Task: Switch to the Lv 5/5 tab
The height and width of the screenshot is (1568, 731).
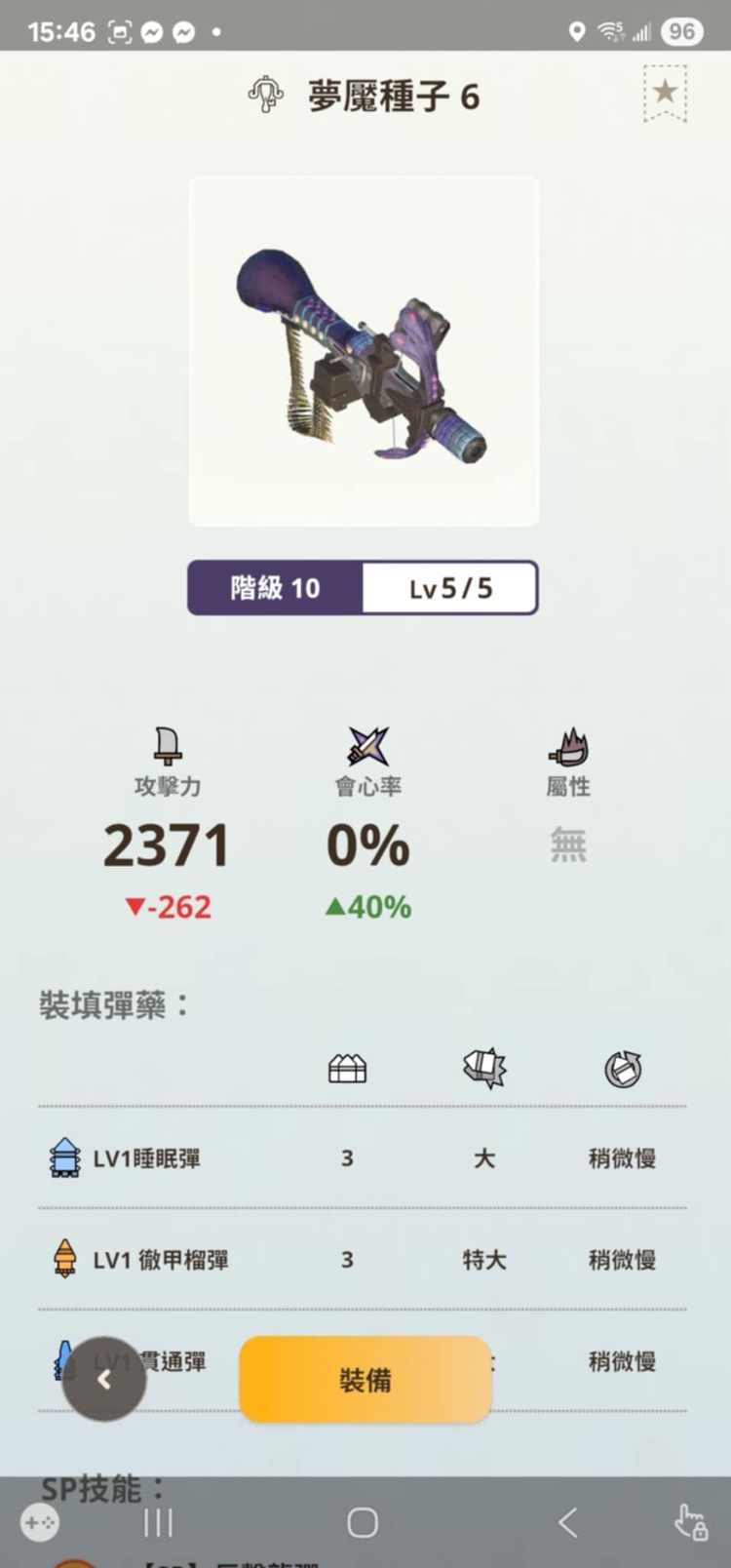Action: (x=449, y=587)
